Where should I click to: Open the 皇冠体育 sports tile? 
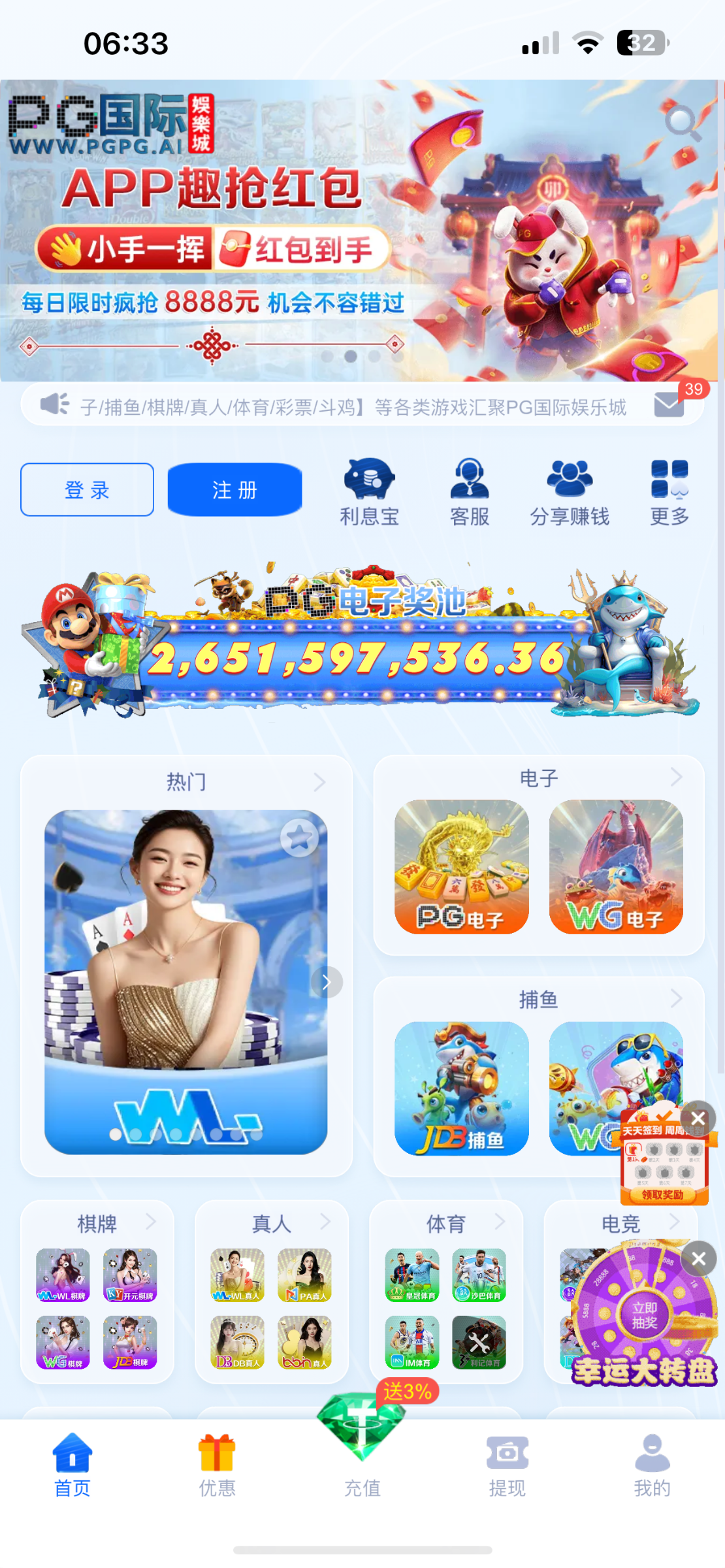[x=412, y=1275]
